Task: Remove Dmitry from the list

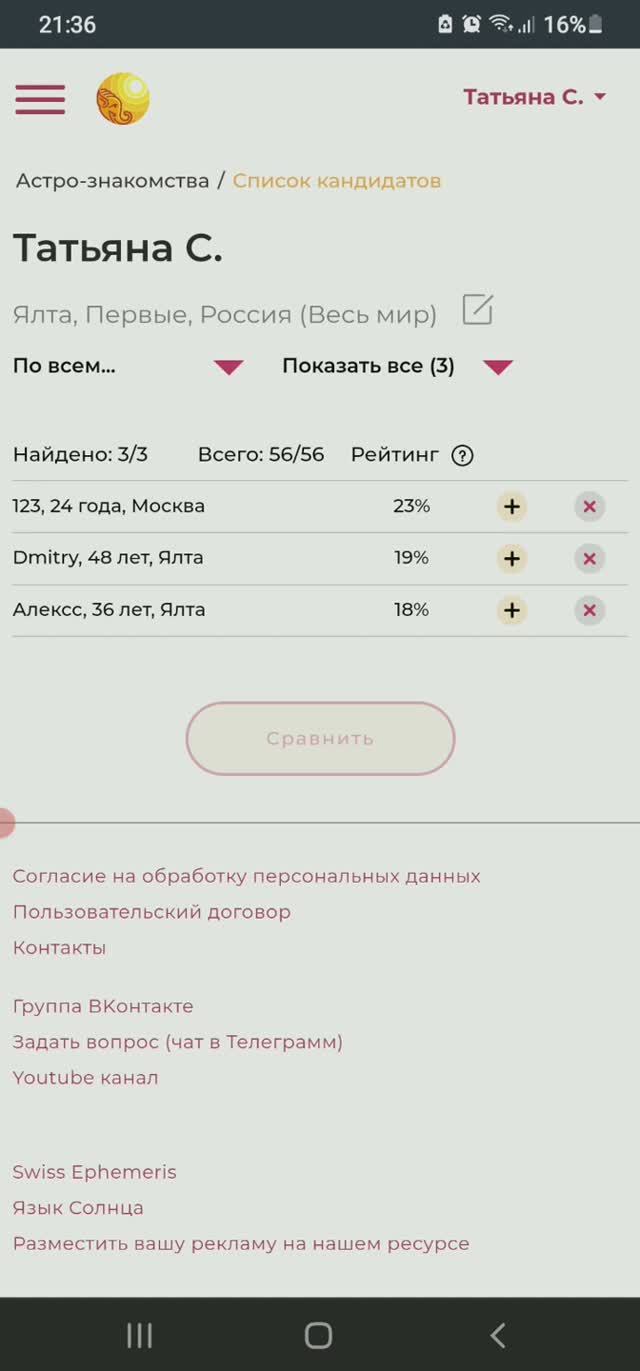Action: 589,559
